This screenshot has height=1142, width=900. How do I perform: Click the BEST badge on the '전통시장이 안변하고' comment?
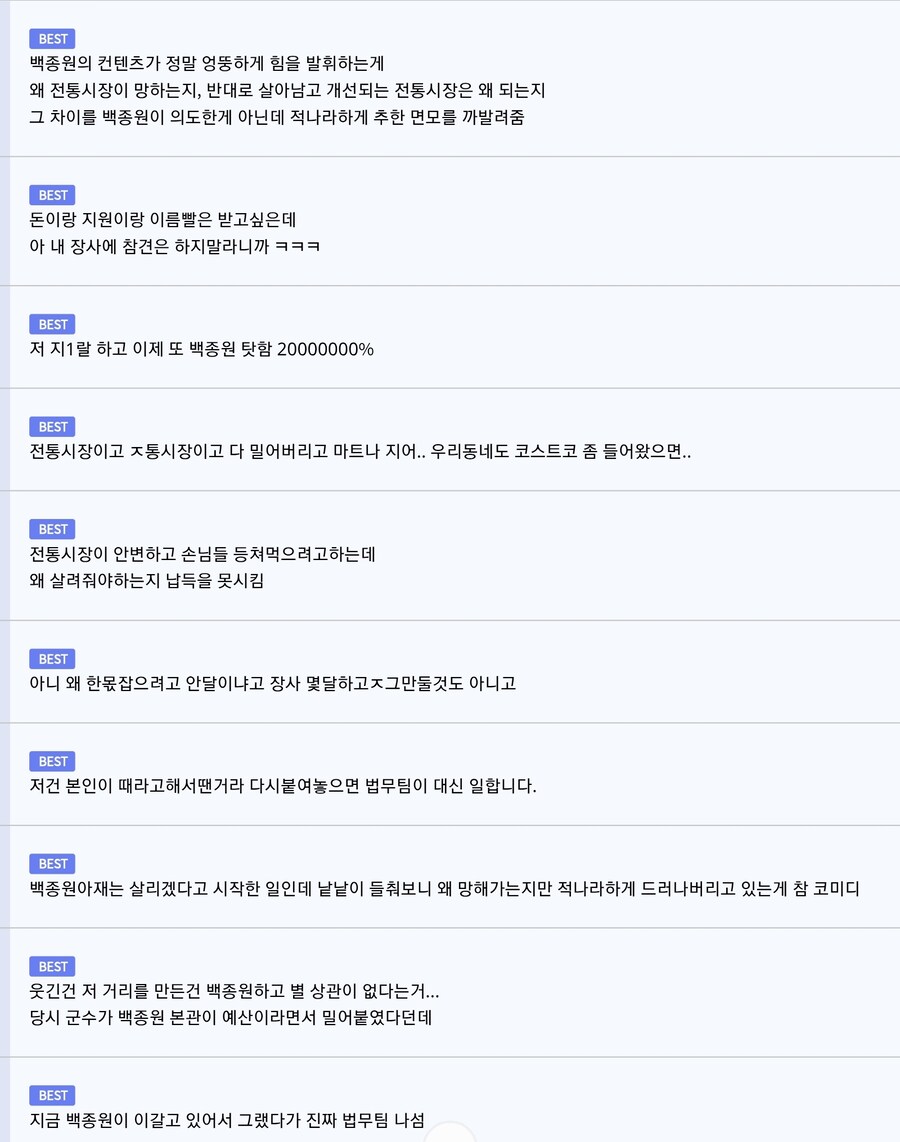52,529
